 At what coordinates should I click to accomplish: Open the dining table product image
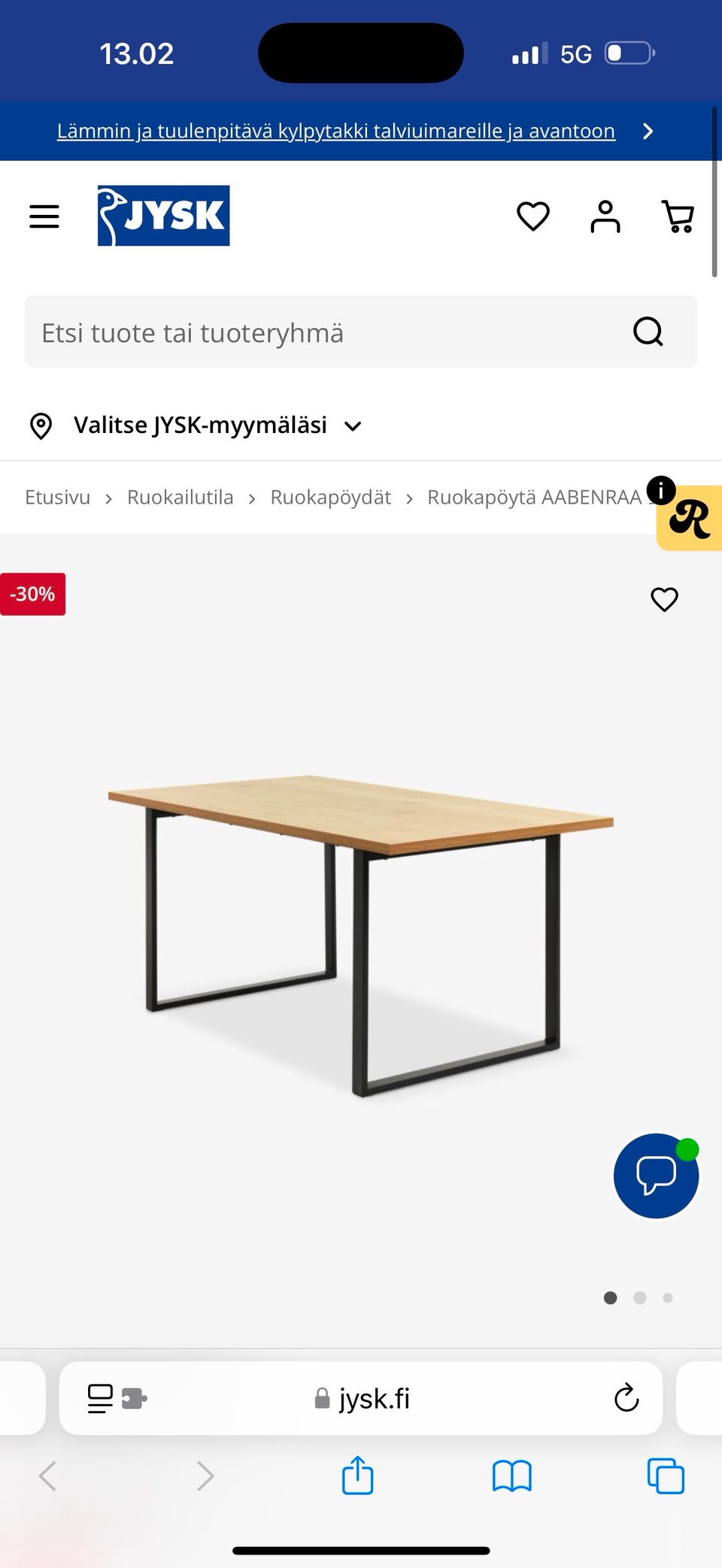tap(359, 932)
